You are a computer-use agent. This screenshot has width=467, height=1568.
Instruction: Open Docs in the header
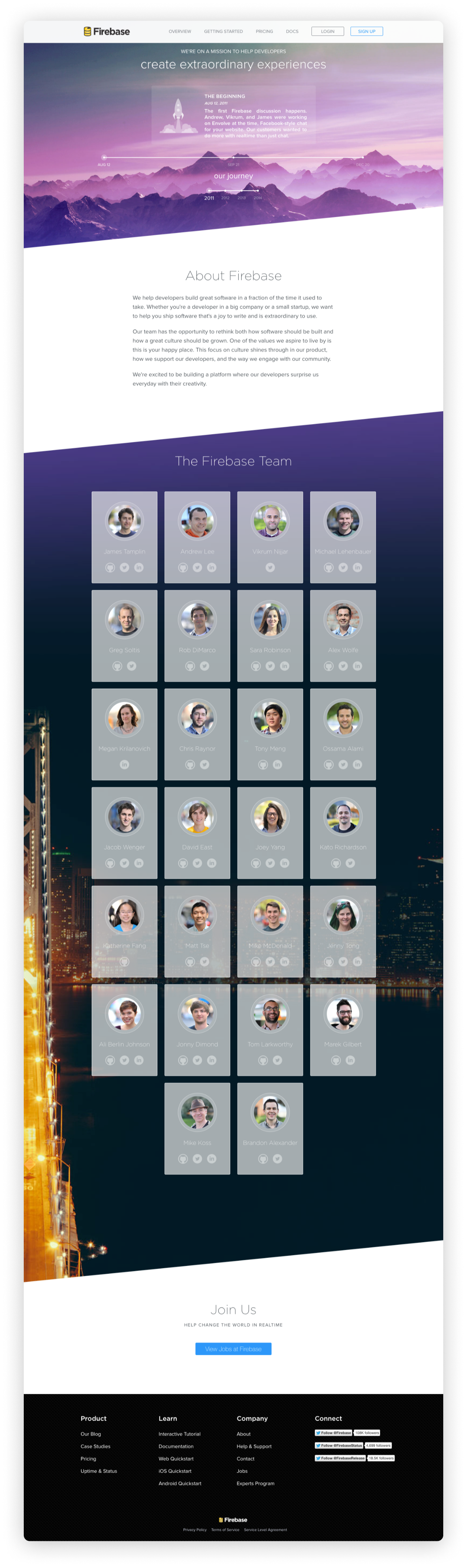(292, 32)
